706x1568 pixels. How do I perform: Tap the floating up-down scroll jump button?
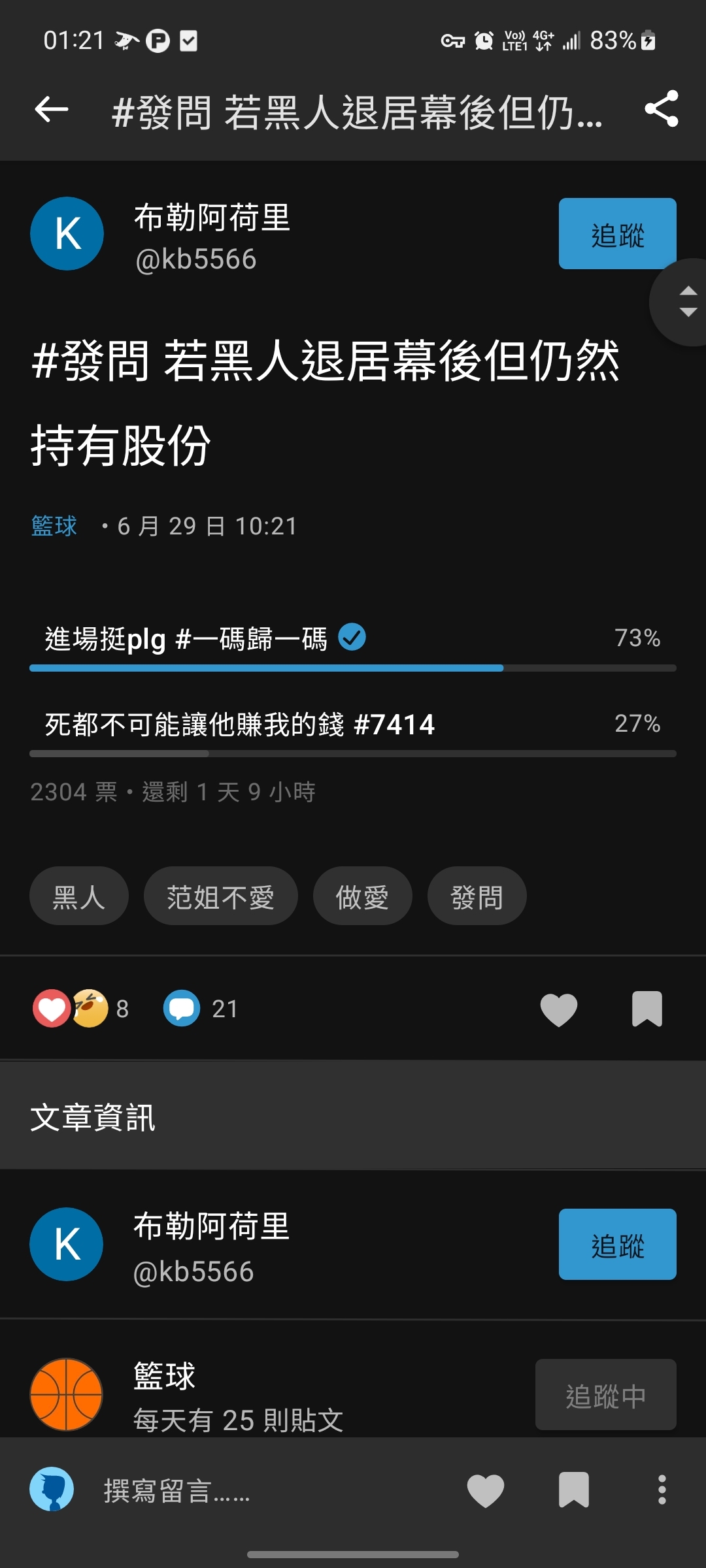pos(683,302)
